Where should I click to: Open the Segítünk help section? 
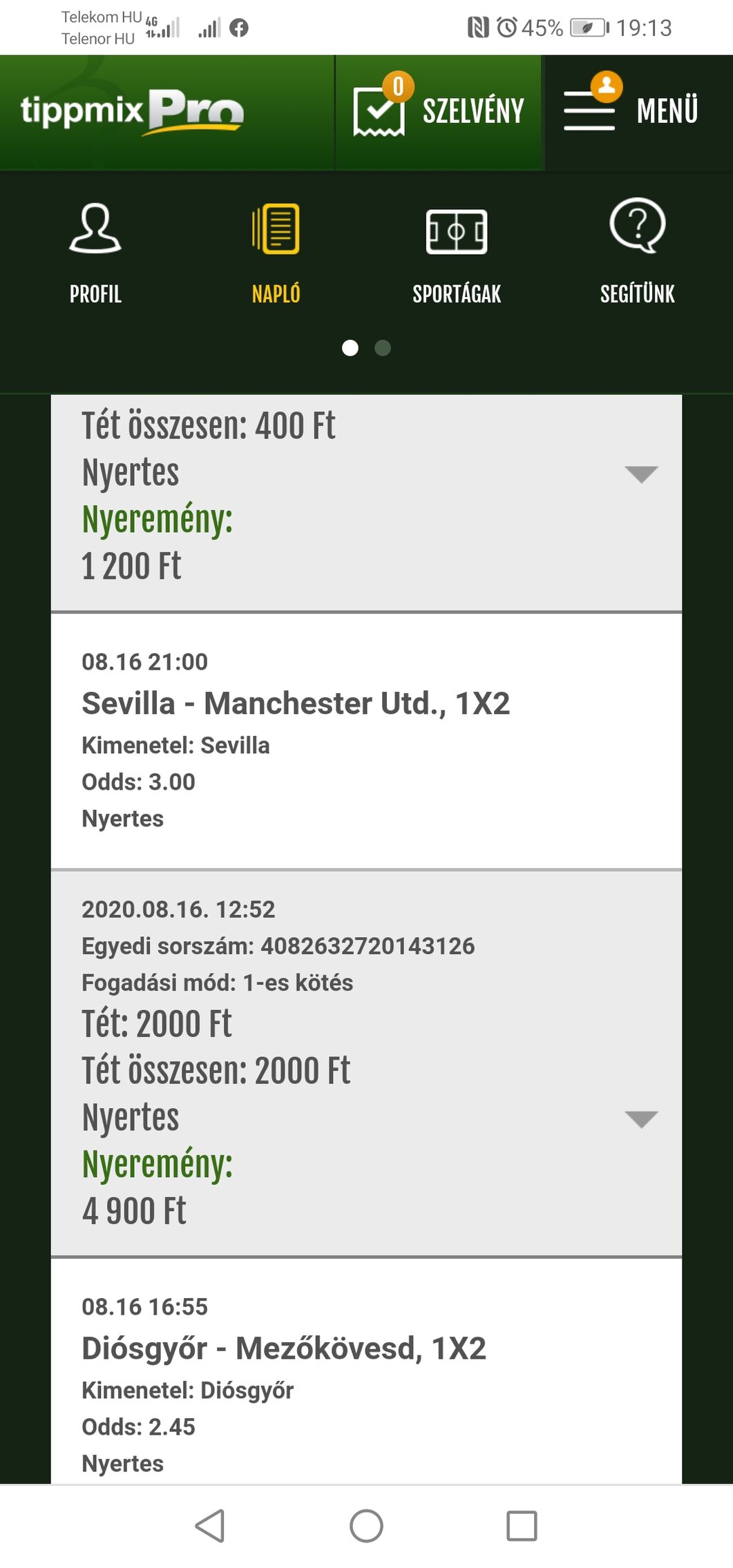[637, 252]
